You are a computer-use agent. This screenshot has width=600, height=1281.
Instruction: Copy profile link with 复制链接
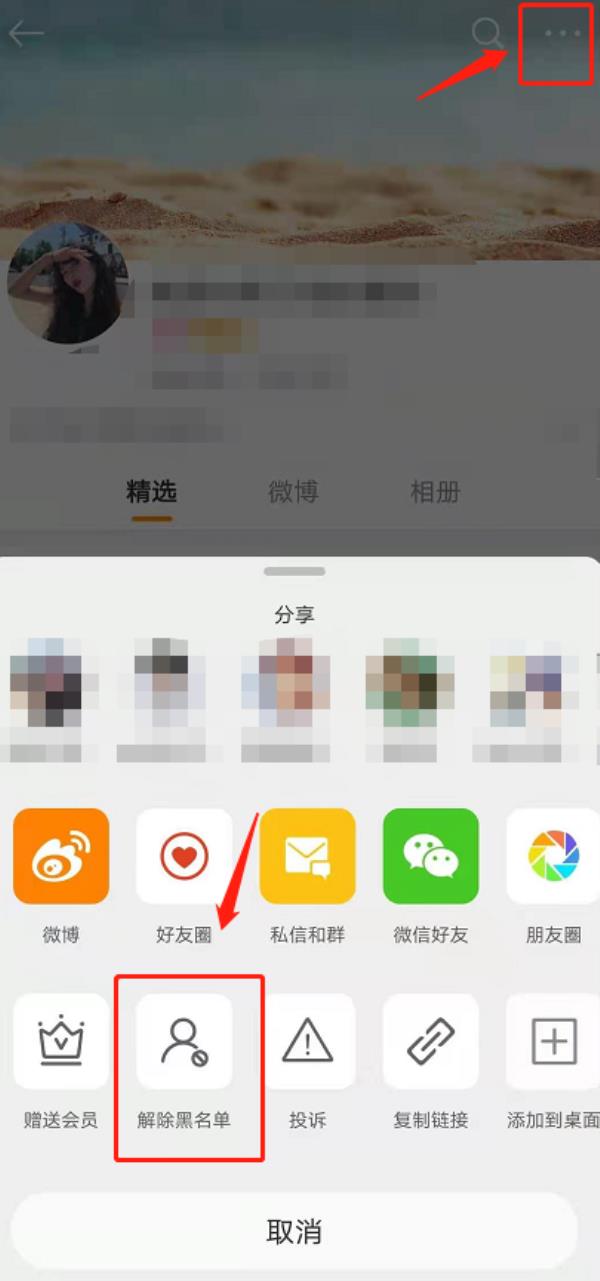[x=431, y=1042]
